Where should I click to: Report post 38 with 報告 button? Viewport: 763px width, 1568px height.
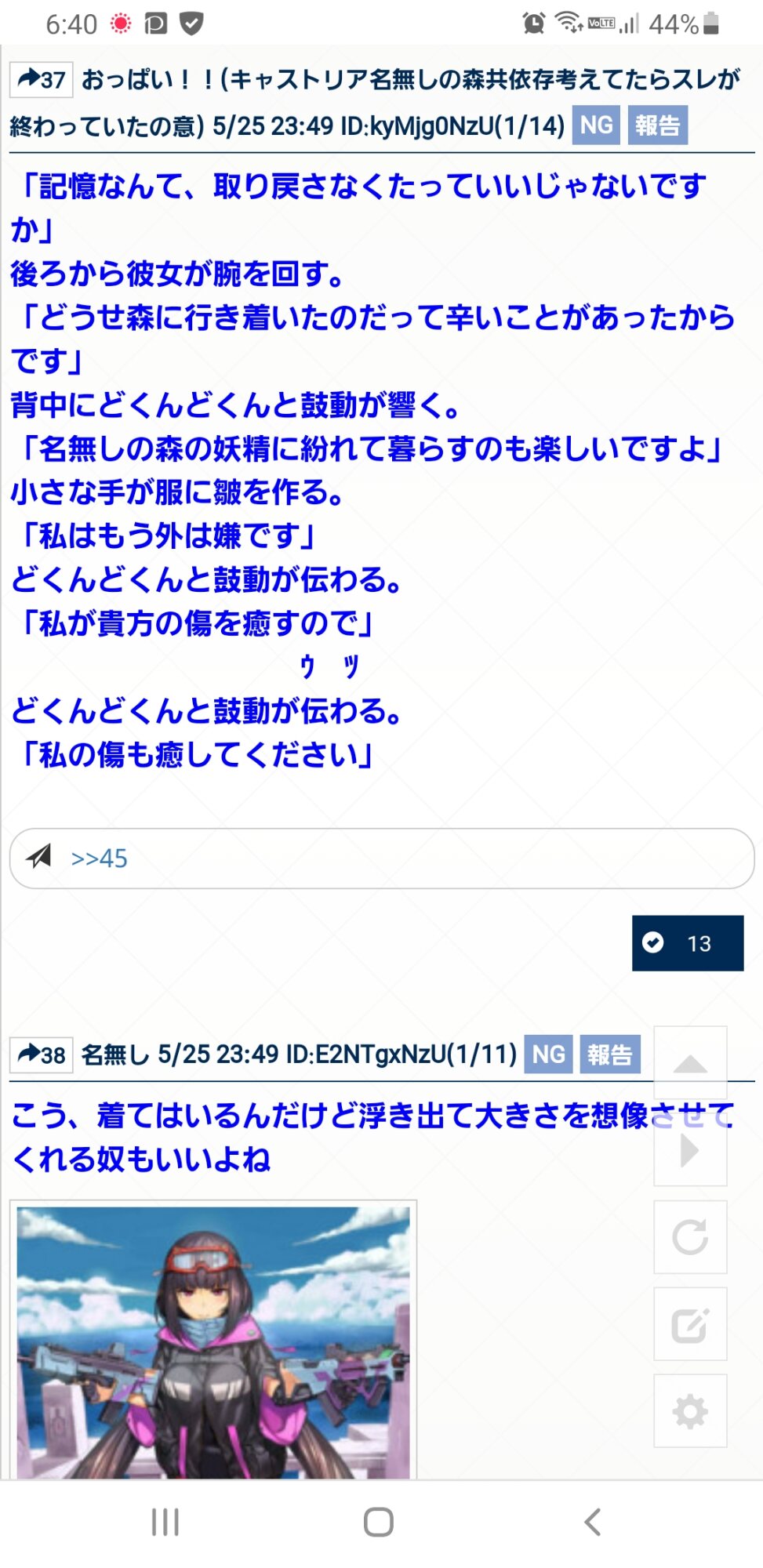609,1054
